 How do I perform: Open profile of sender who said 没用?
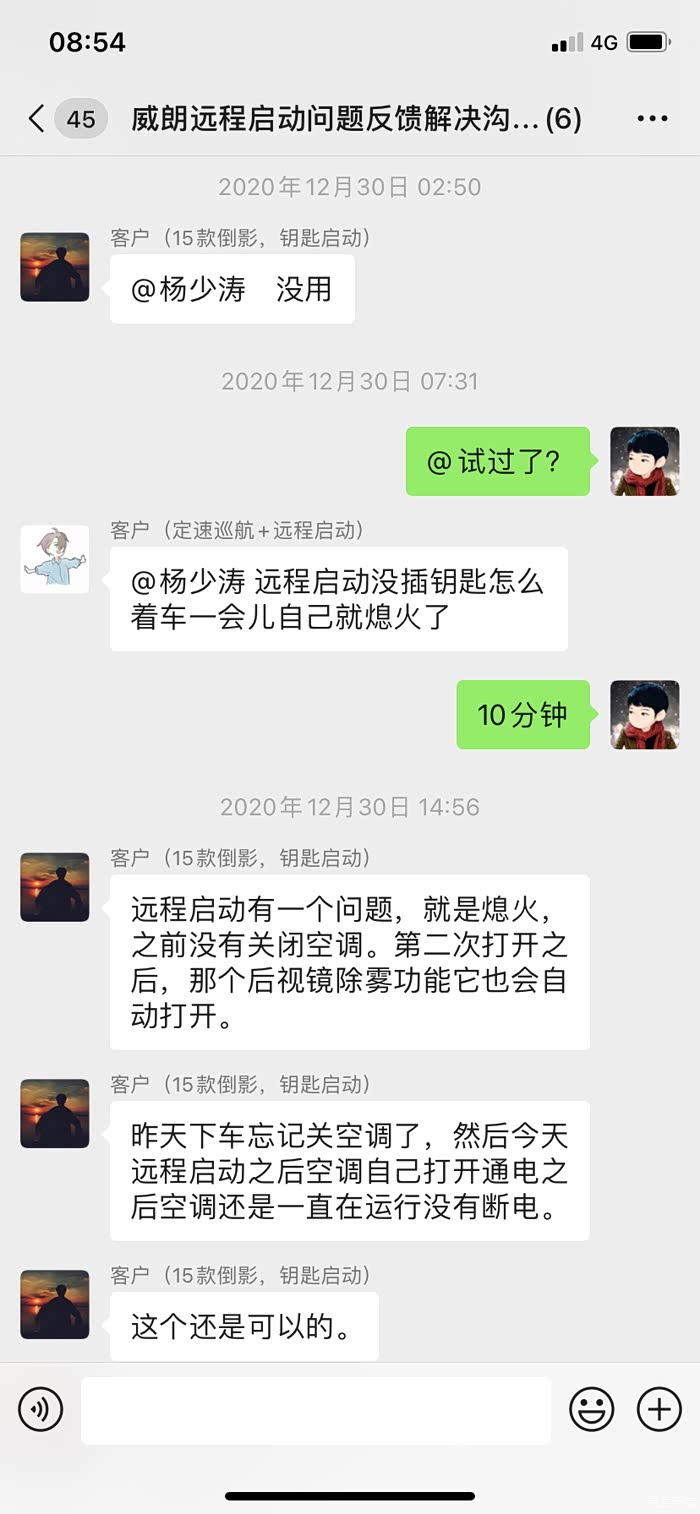(55, 267)
